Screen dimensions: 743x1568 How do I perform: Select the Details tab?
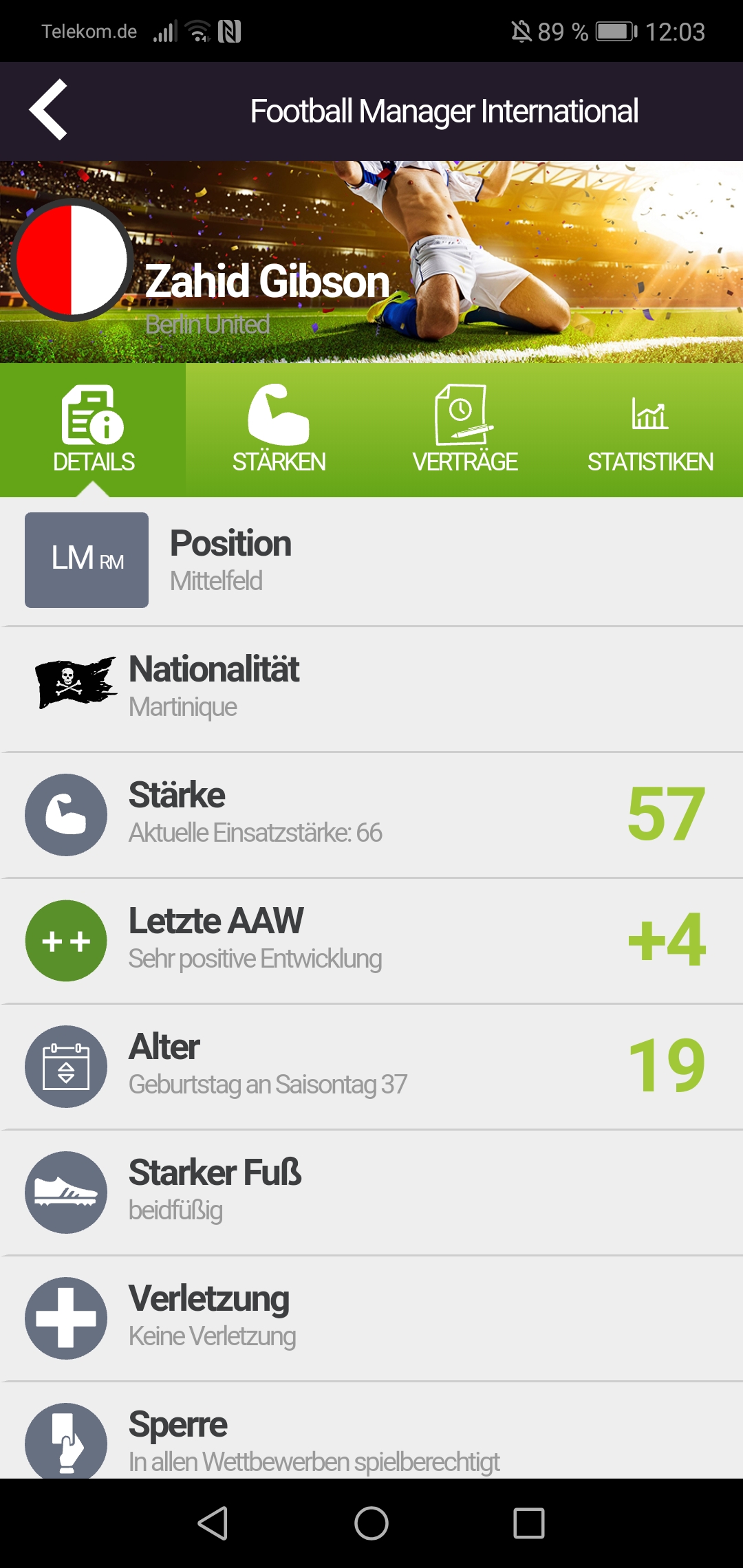click(93, 430)
